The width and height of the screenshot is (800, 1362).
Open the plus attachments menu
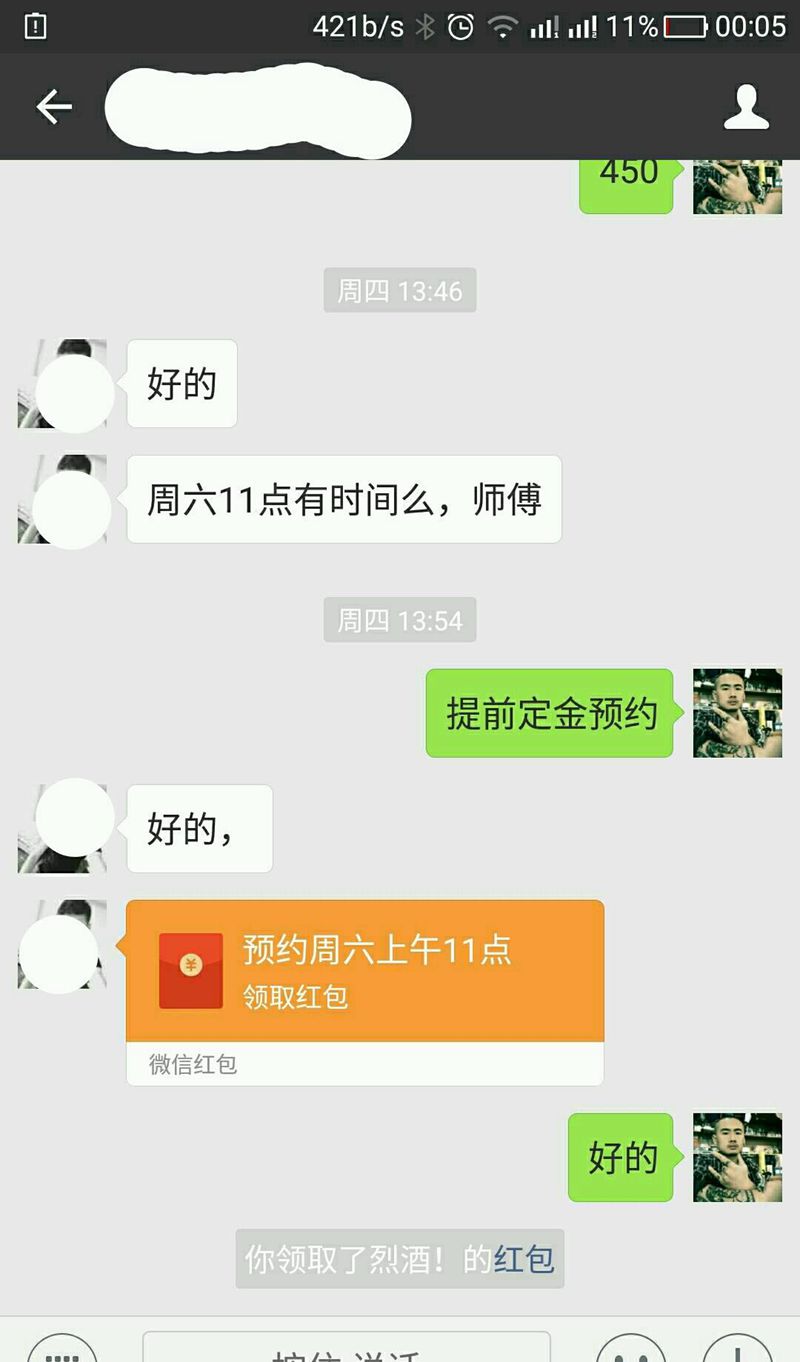(x=738, y=1350)
